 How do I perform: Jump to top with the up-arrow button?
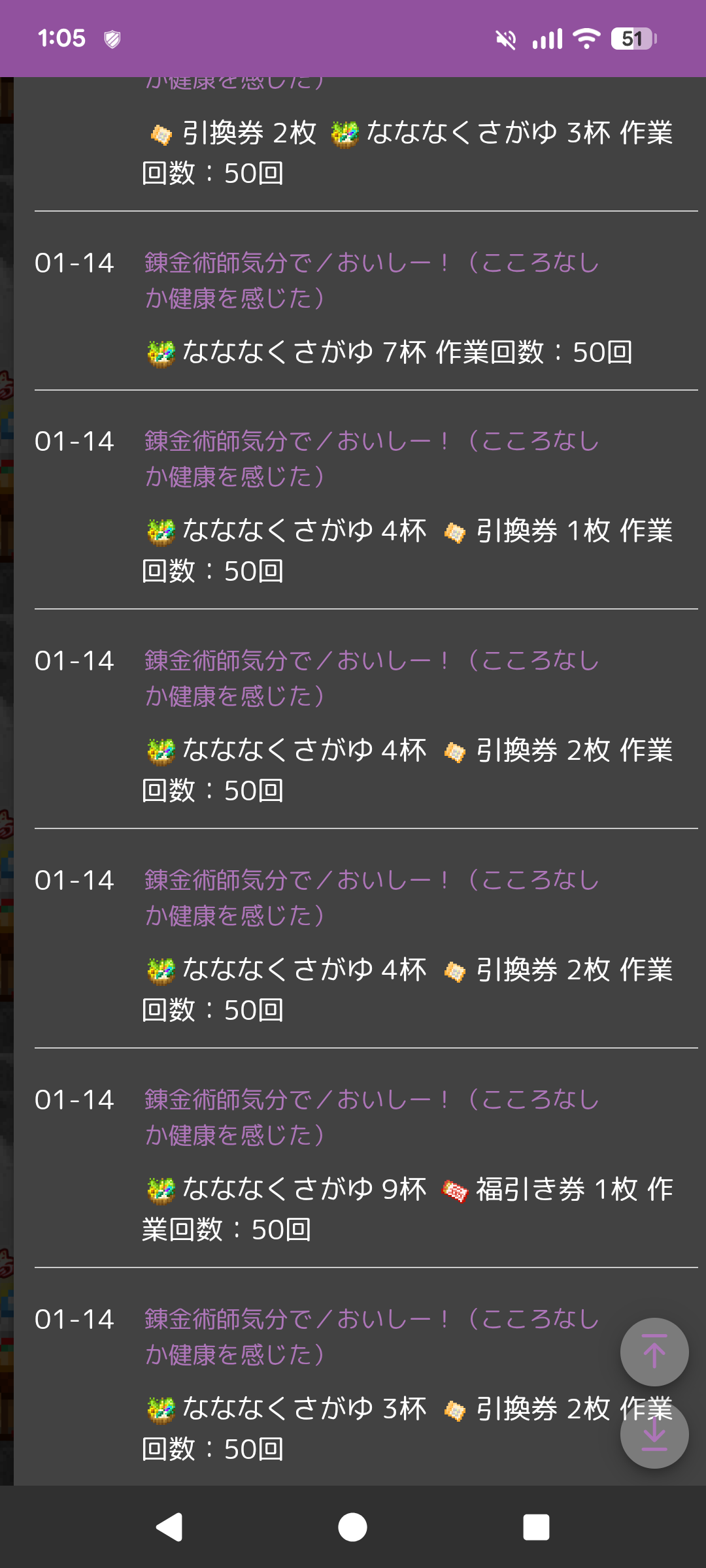pos(654,1352)
